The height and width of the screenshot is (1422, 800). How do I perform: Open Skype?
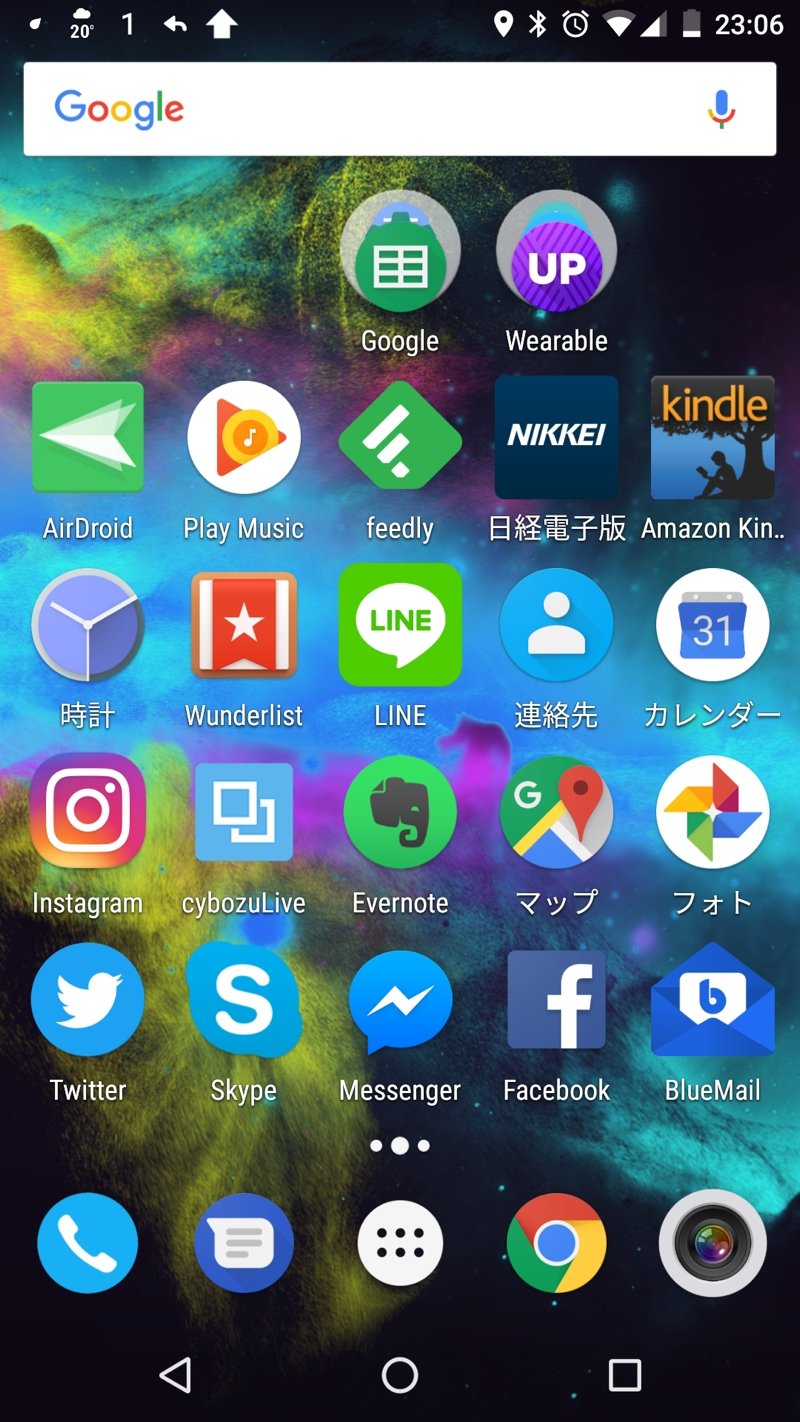pyautogui.click(x=244, y=999)
